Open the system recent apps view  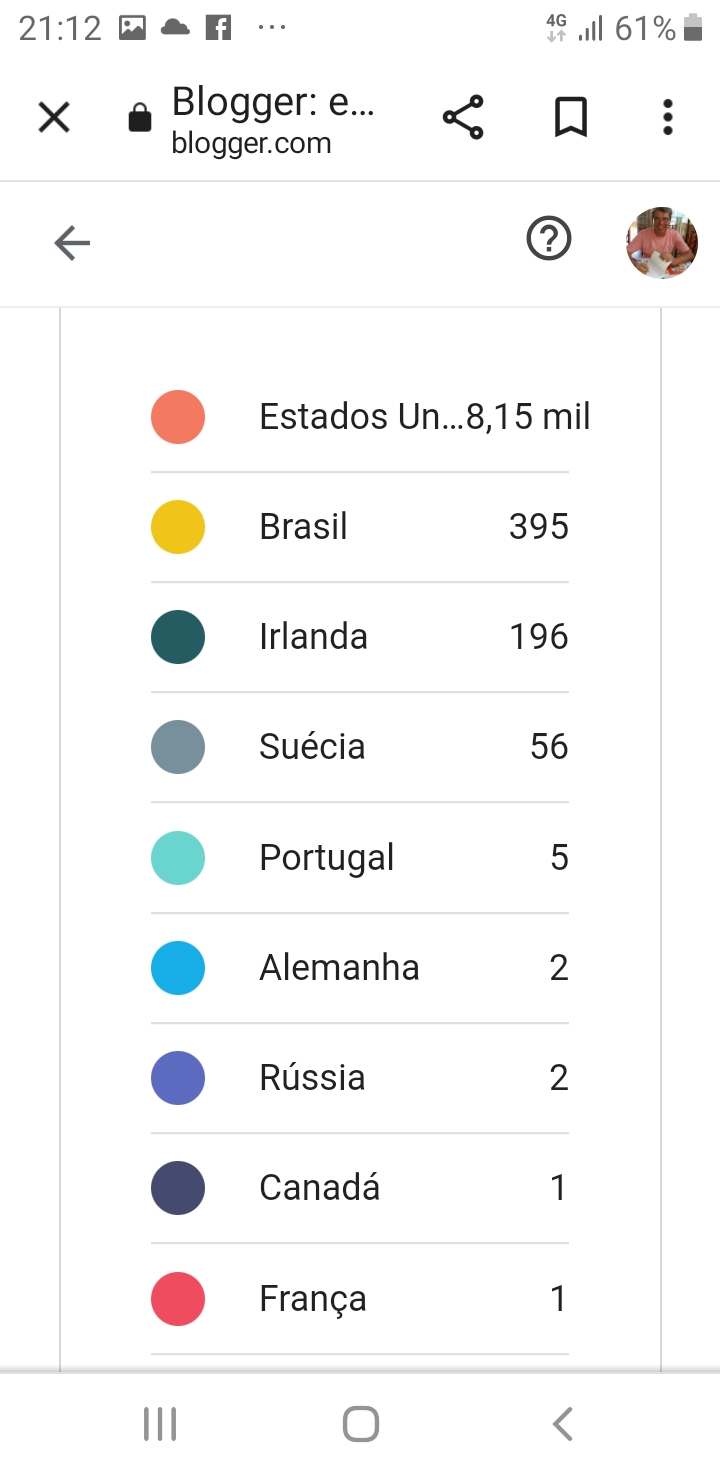tap(160, 1424)
